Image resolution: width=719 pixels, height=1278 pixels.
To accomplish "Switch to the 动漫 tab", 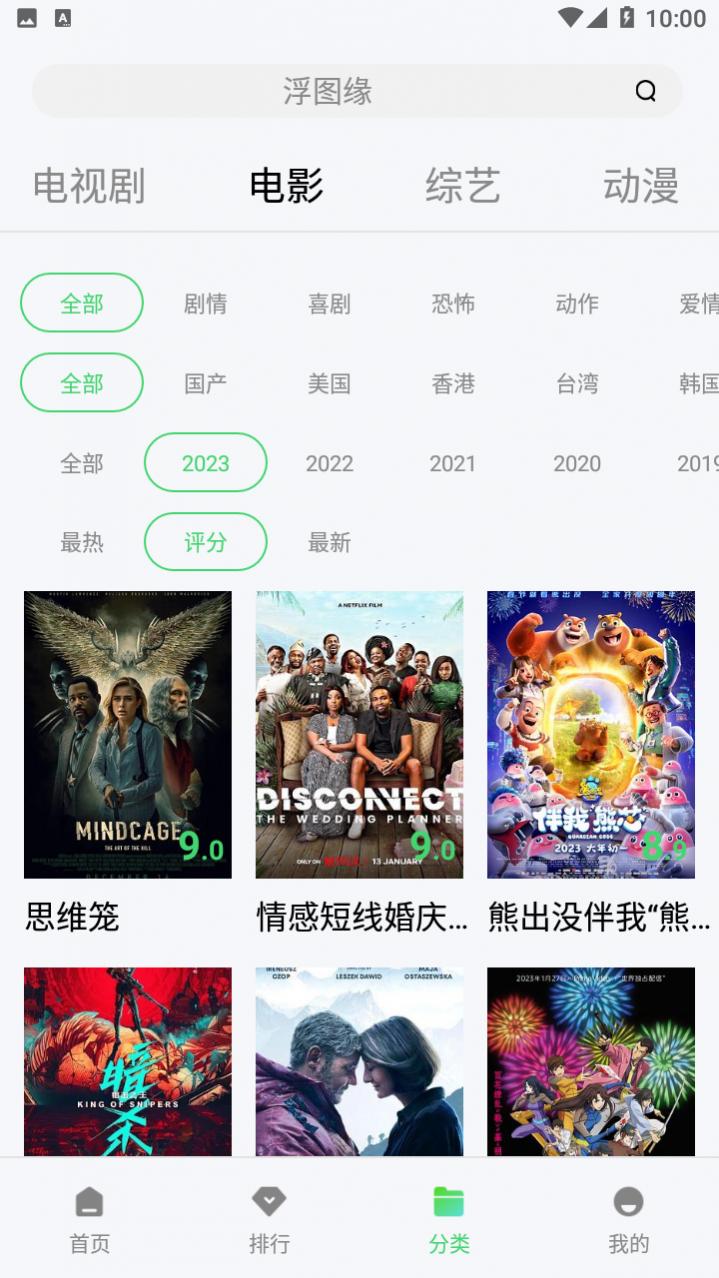I will point(640,186).
